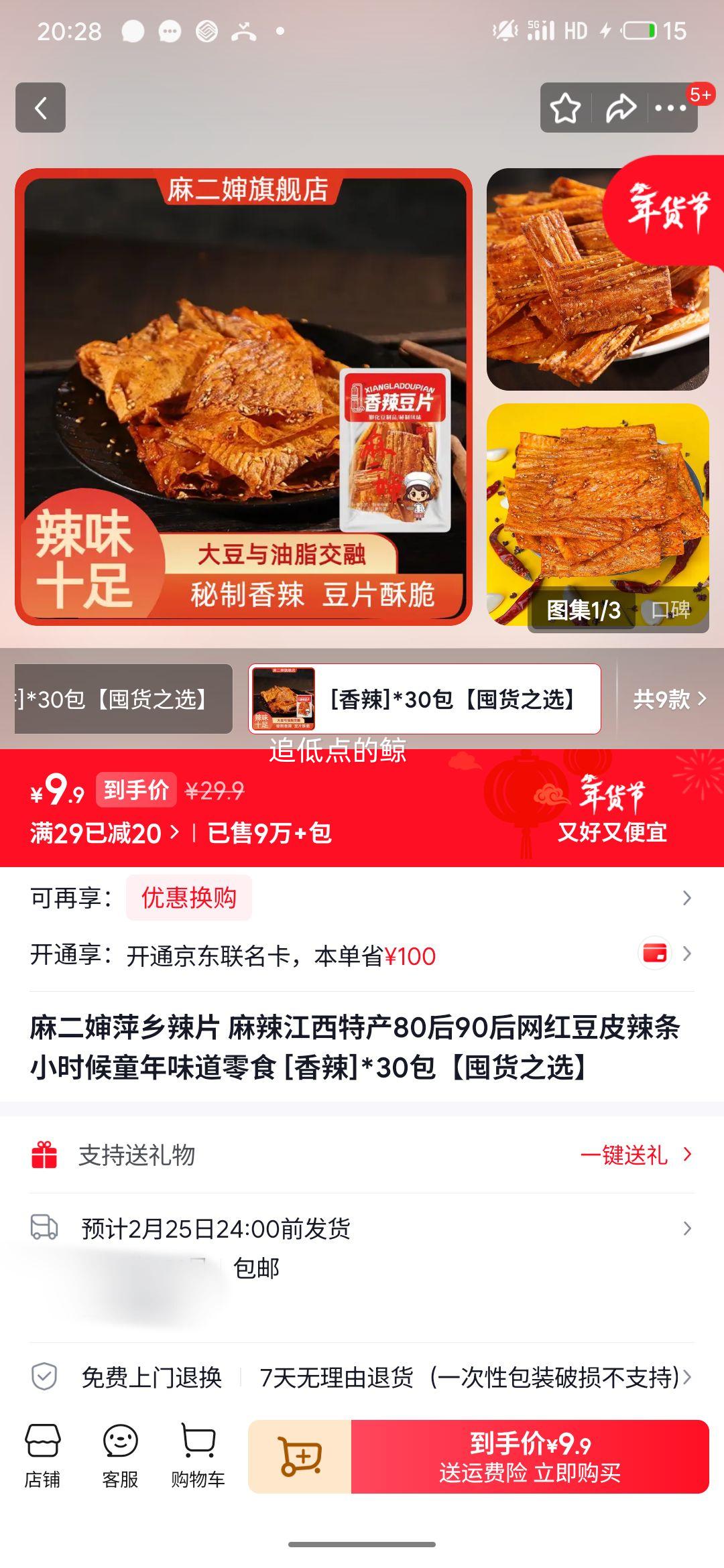Open delivery details for 预计2月25日发货

362,1228
